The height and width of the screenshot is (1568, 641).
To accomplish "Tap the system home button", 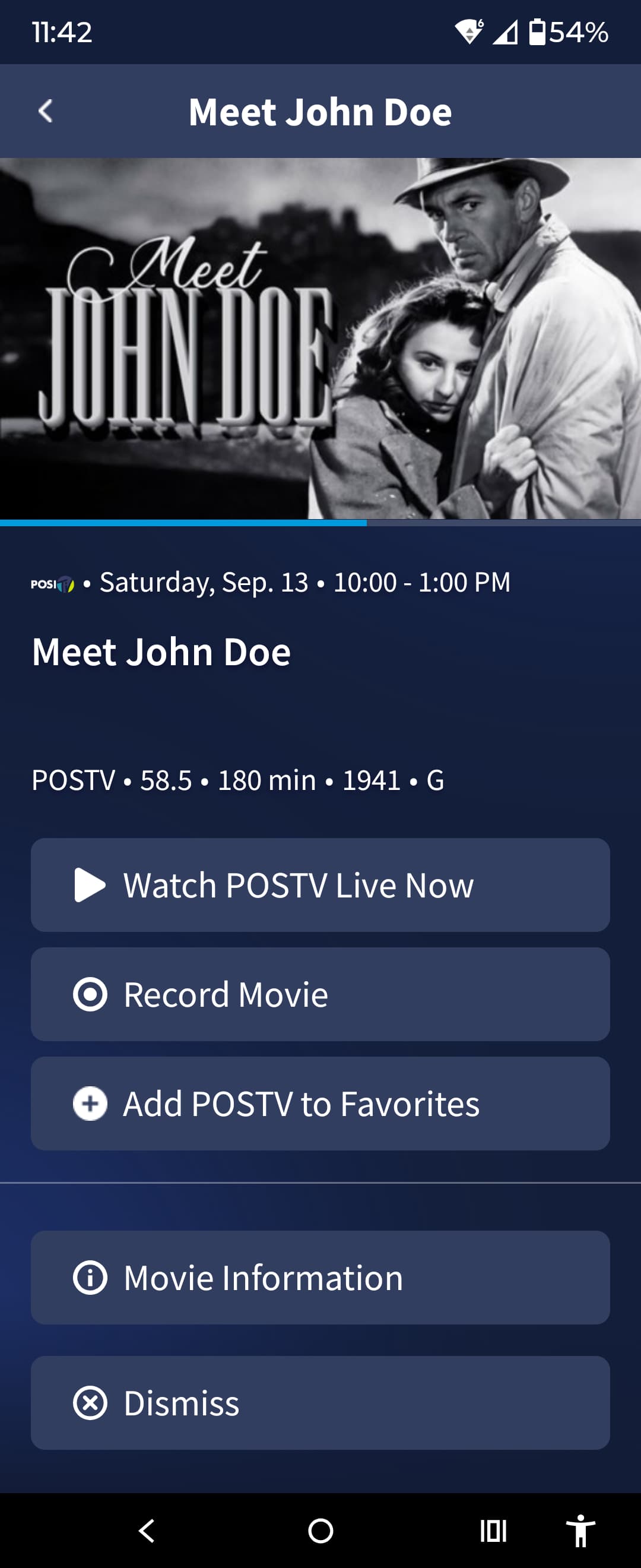I will [320, 1530].
